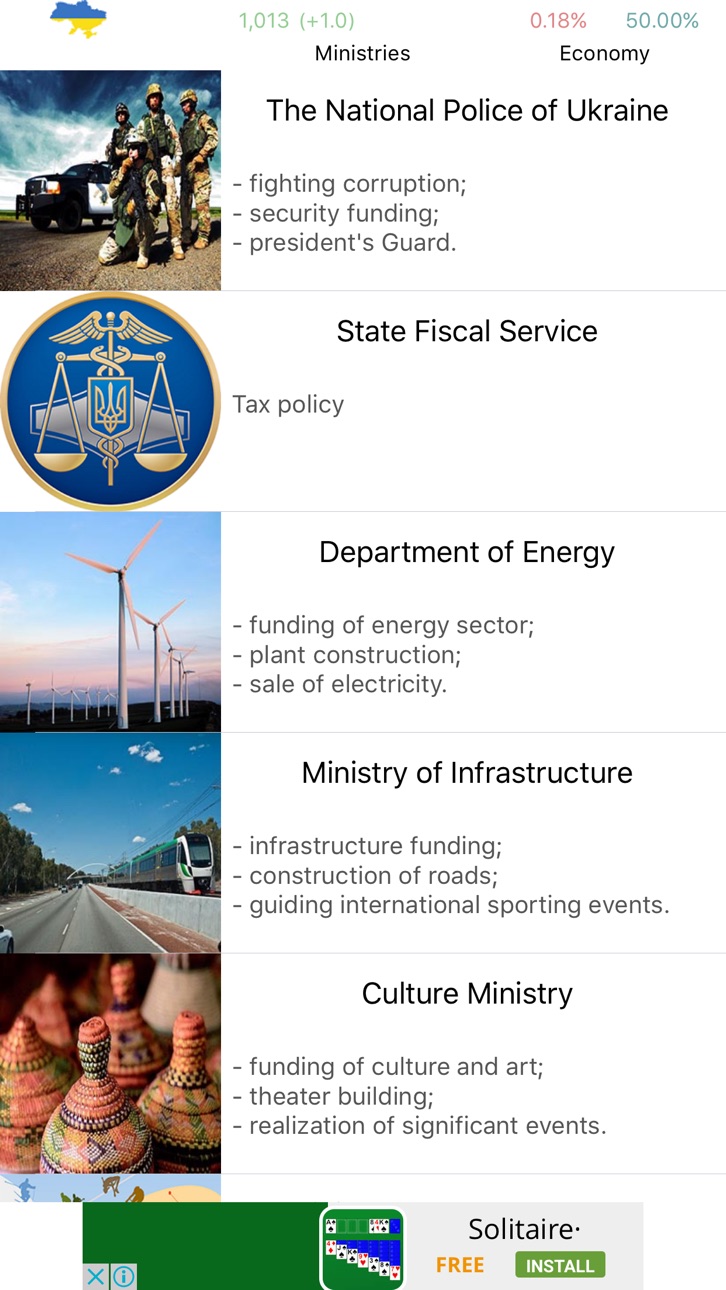Image resolution: width=726 pixels, height=1290 pixels.
Task: Open The National Police of Ukraine
Action: coord(363,180)
